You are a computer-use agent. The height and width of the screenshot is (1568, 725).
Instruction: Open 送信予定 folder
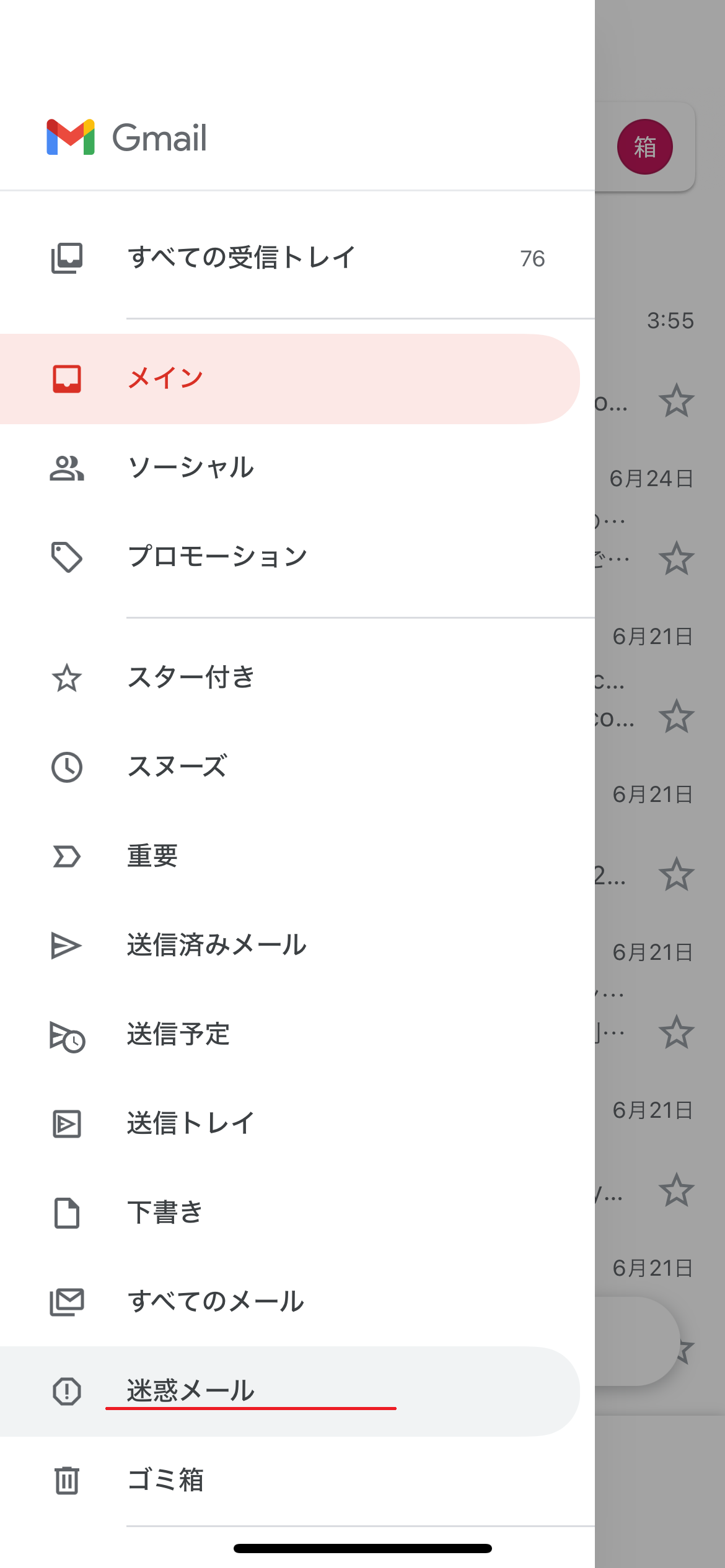pos(297,1035)
